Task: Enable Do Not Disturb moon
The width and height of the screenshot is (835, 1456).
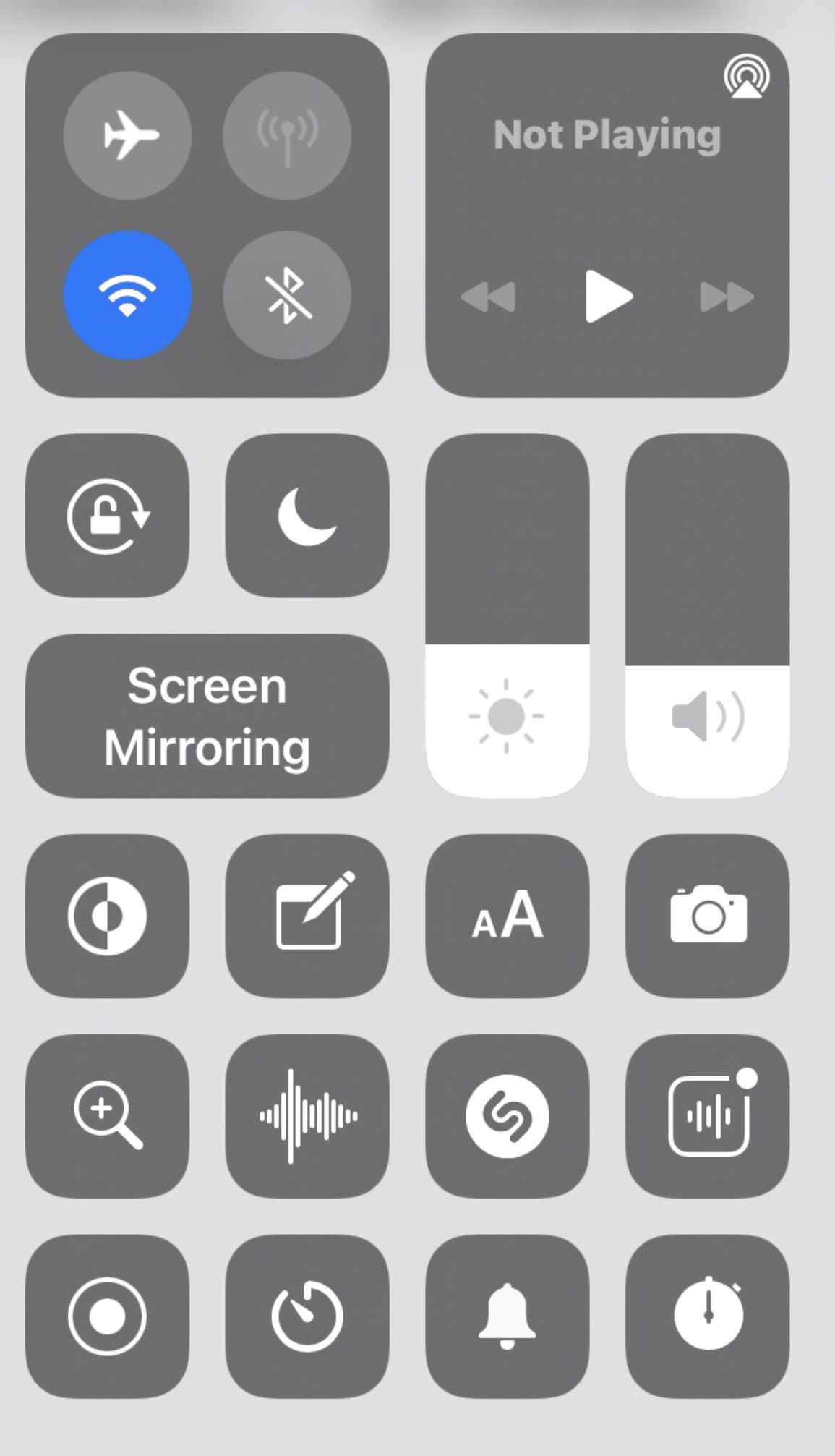Action: coord(307,516)
